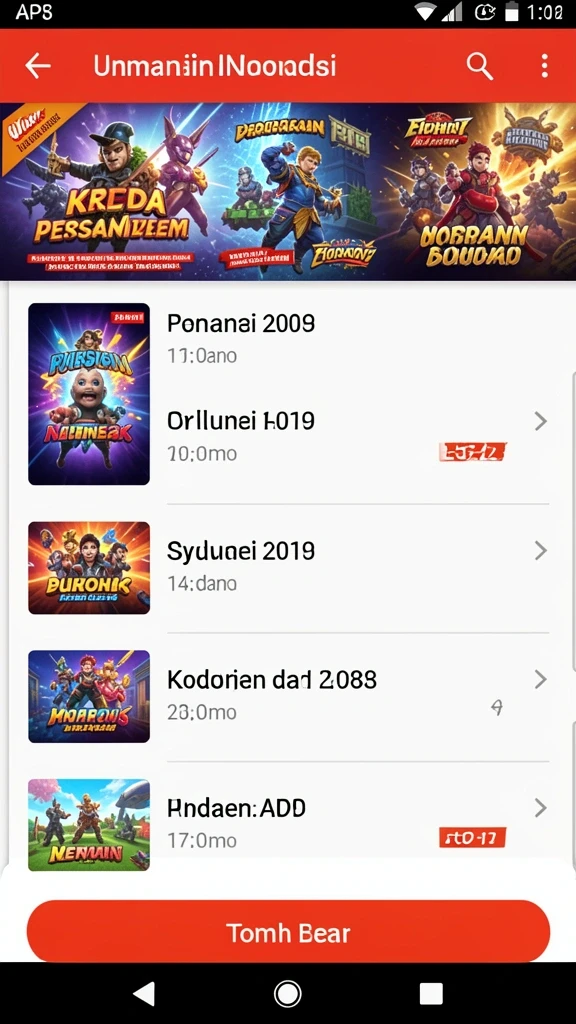Go to the system home screen
This screenshot has width=576, height=1024.
pyautogui.click(x=287, y=994)
